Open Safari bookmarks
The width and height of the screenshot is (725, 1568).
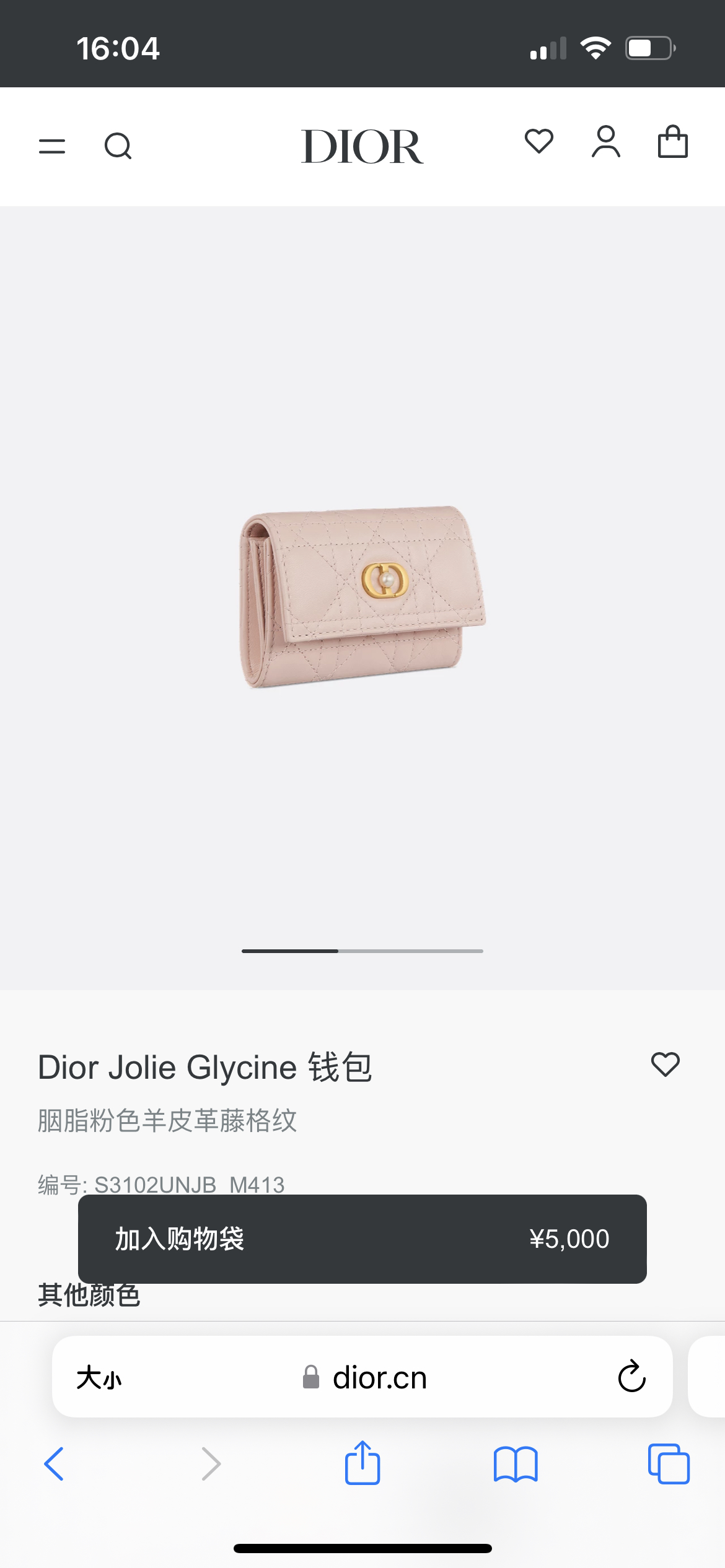click(516, 1464)
